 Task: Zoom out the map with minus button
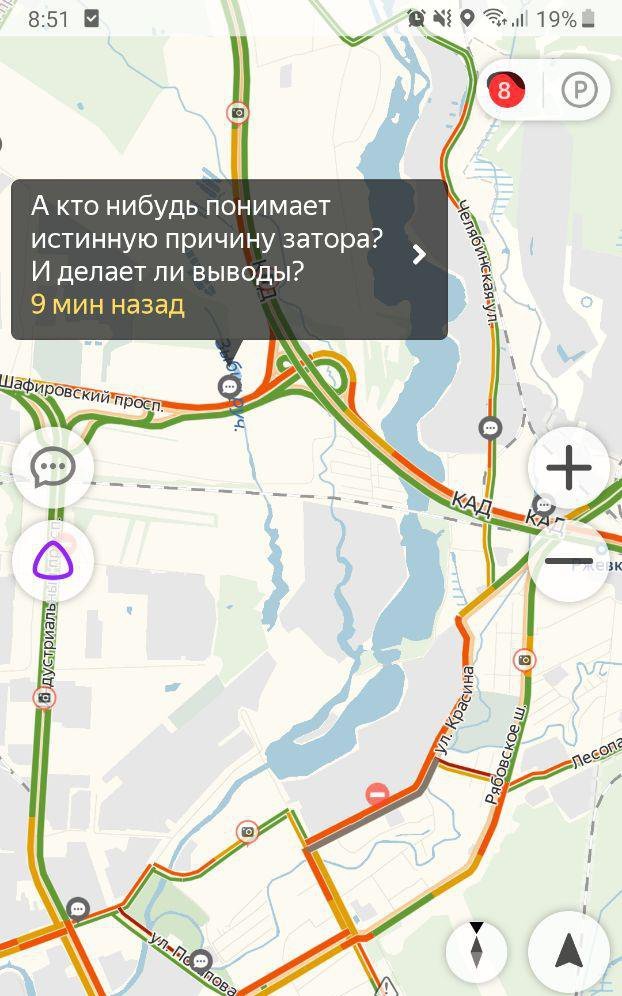(568, 561)
